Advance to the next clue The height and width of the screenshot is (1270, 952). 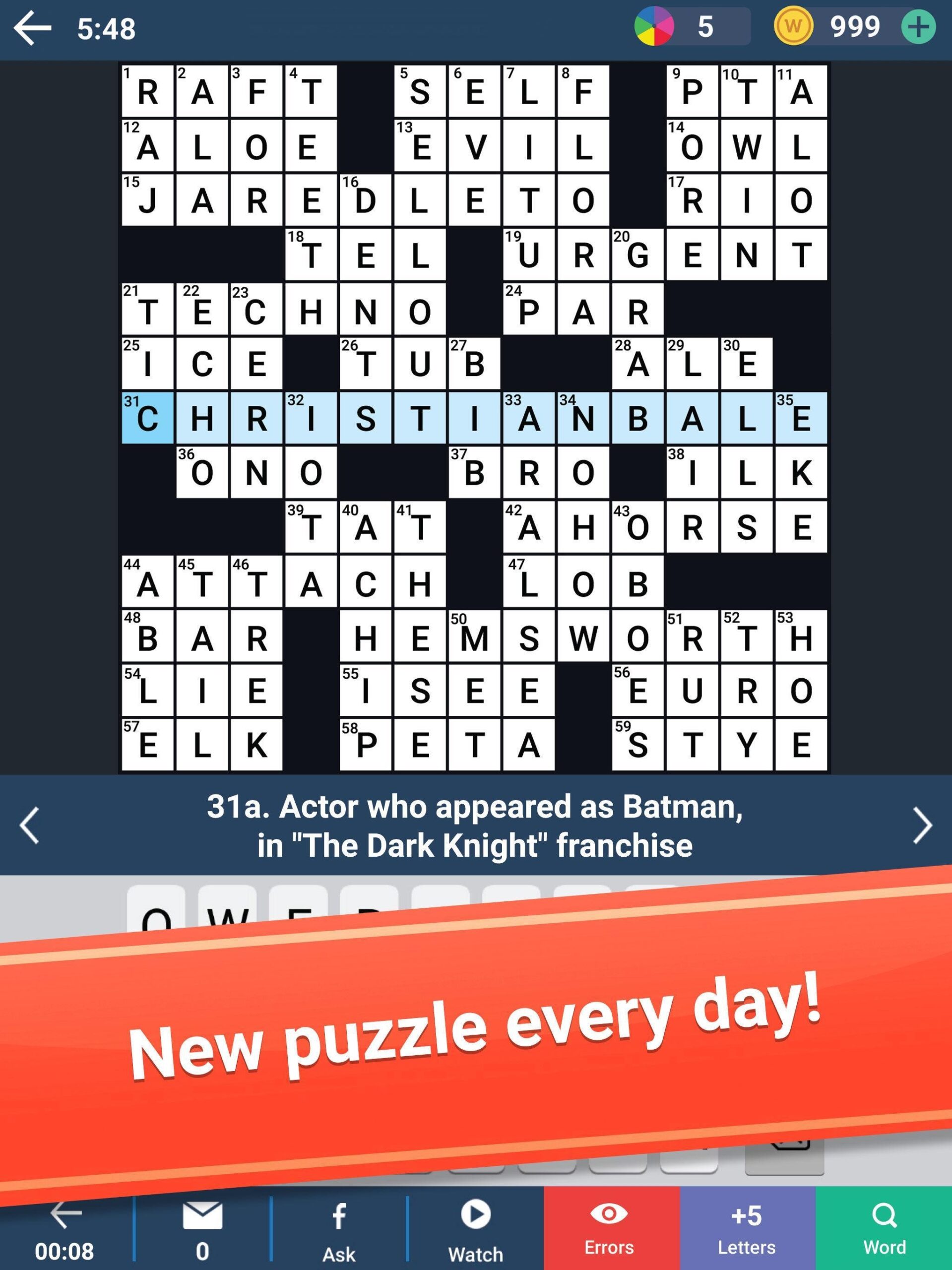922,825
